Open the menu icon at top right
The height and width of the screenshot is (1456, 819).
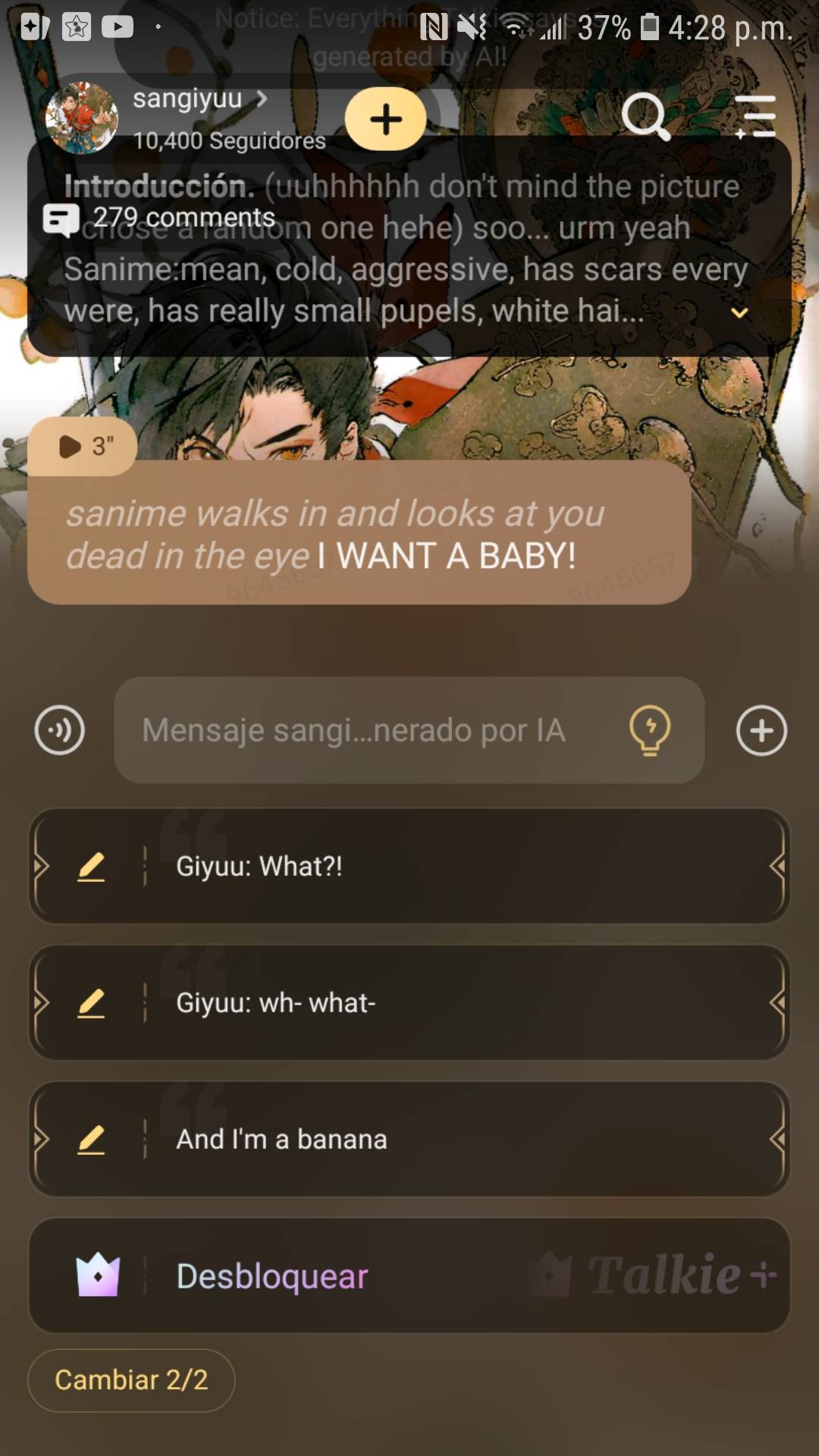[x=756, y=118]
